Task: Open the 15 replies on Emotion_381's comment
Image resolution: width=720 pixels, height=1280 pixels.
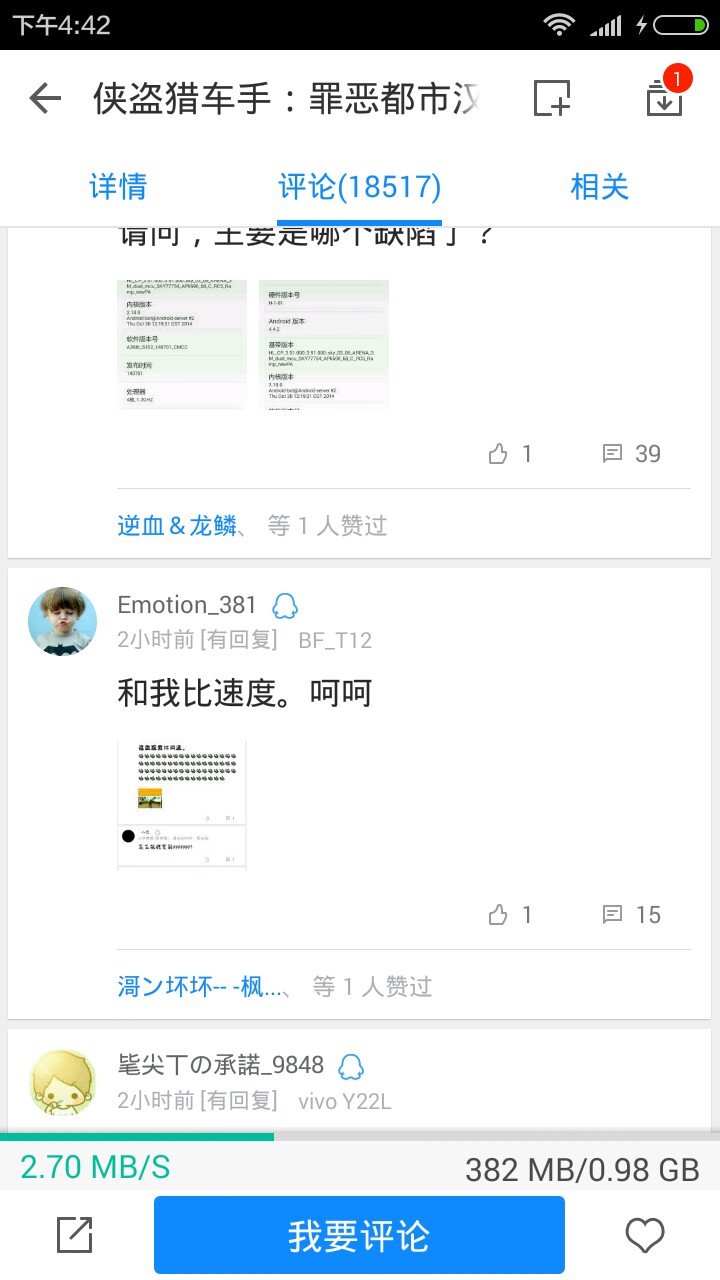Action: click(632, 915)
